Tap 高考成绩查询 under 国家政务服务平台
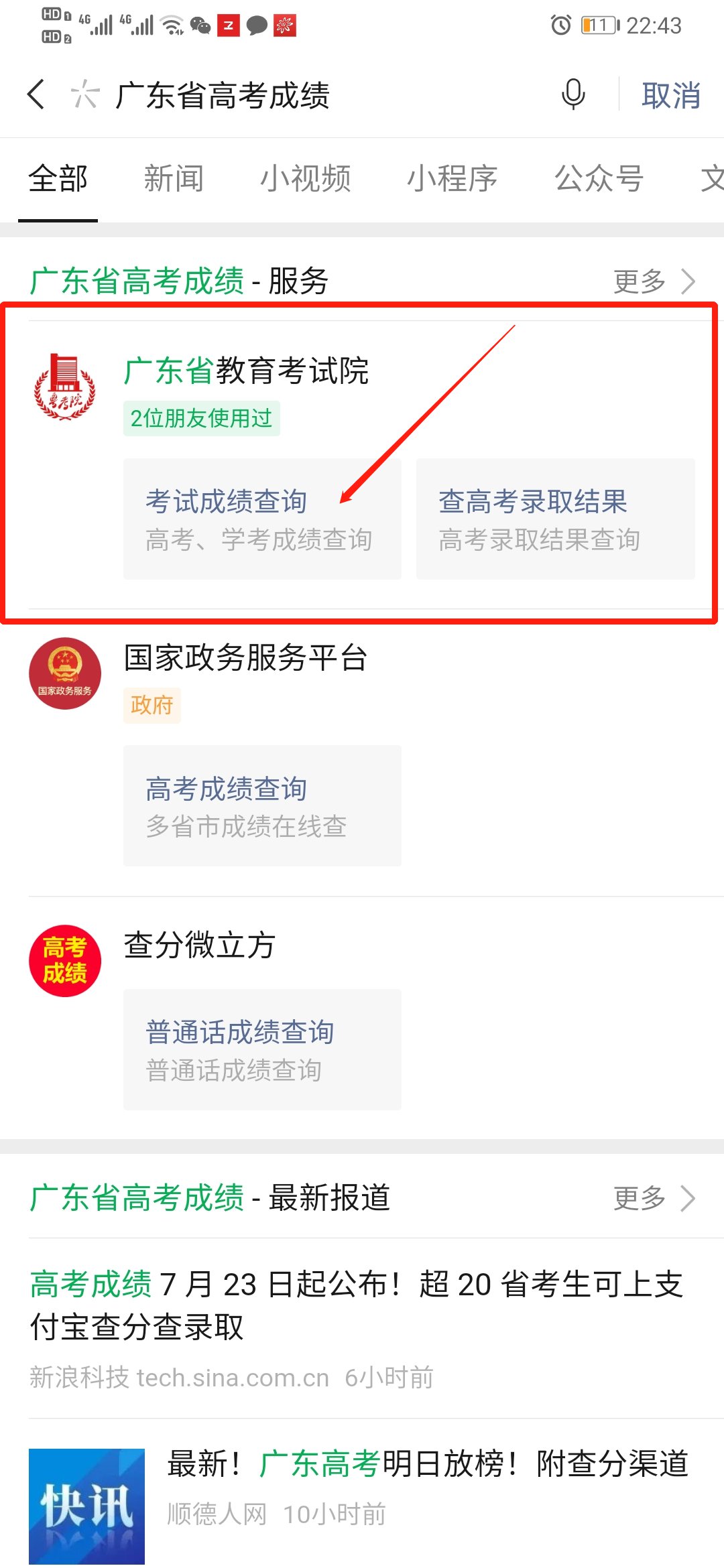 pos(262,805)
